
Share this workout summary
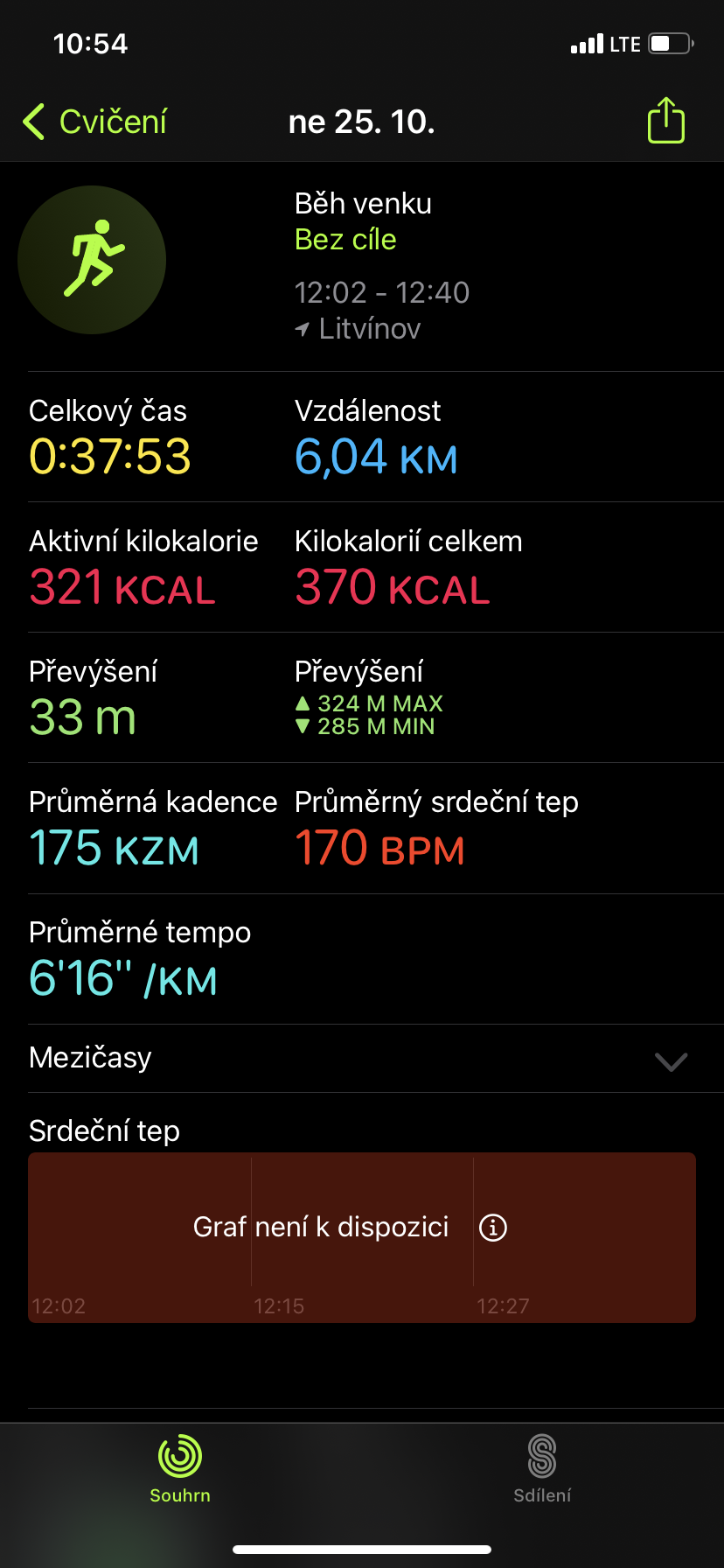click(x=665, y=120)
